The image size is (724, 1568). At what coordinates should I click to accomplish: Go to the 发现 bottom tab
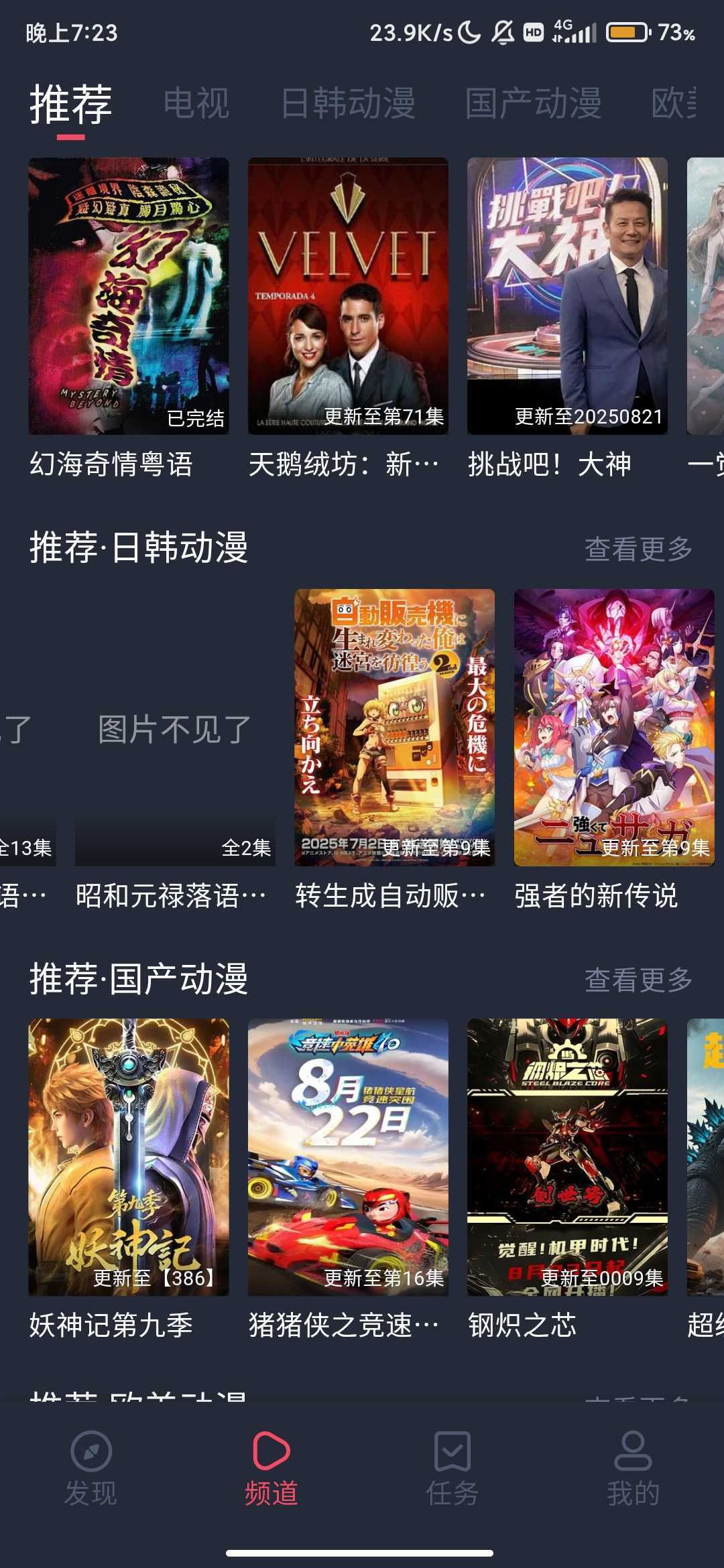[x=90, y=1467]
